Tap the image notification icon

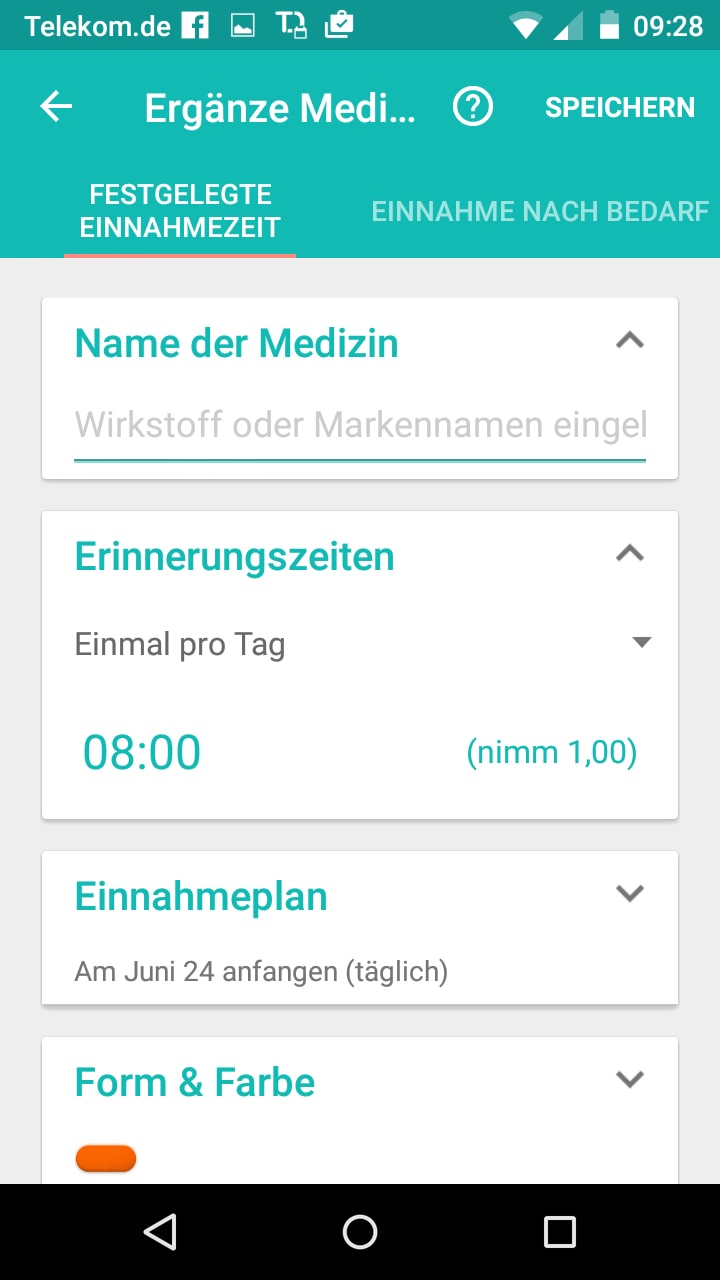pyautogui.click(x=243, y=25)
